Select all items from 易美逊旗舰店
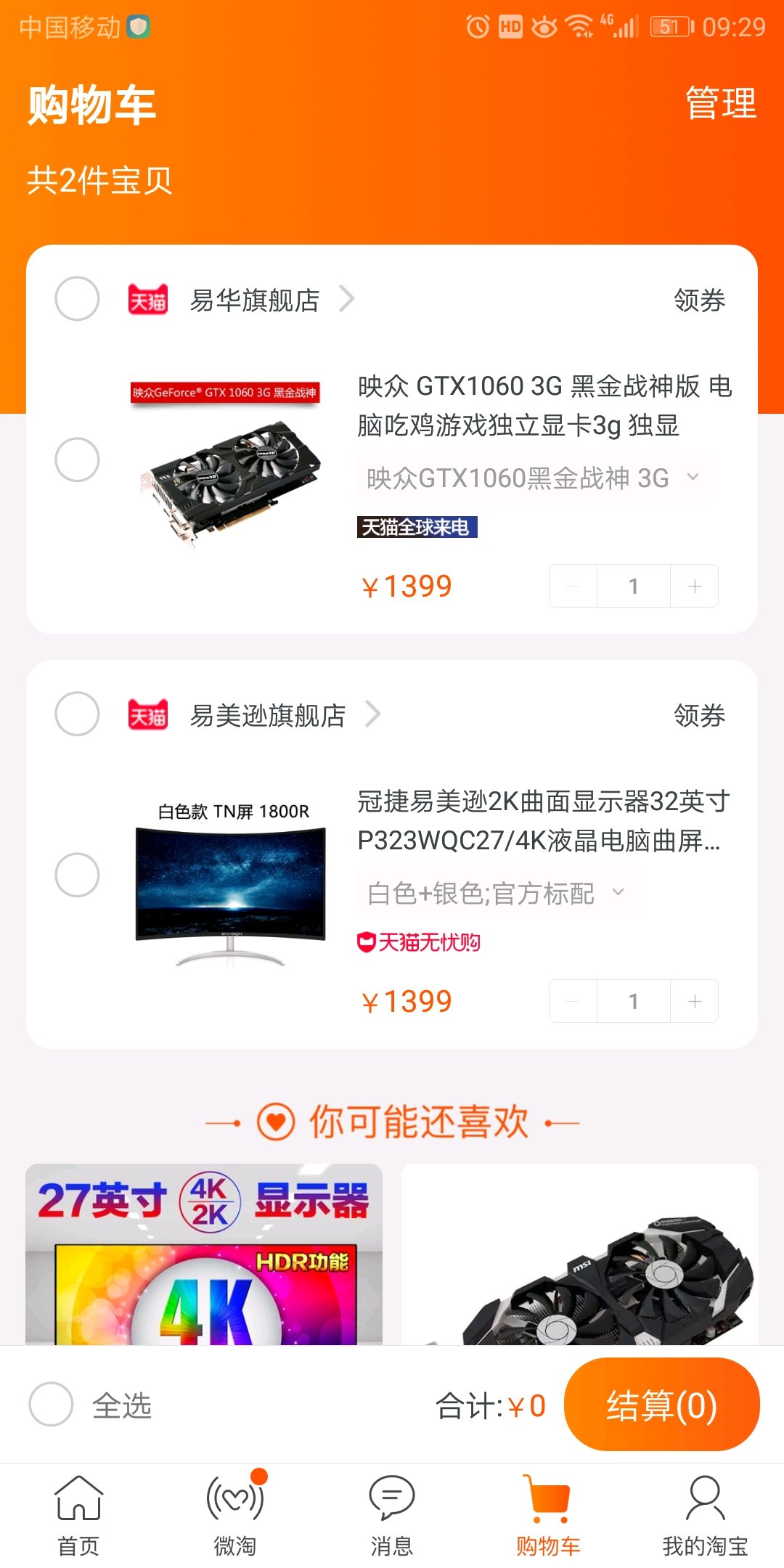The width and height of the screenshot is (784, 1568). 77,714
